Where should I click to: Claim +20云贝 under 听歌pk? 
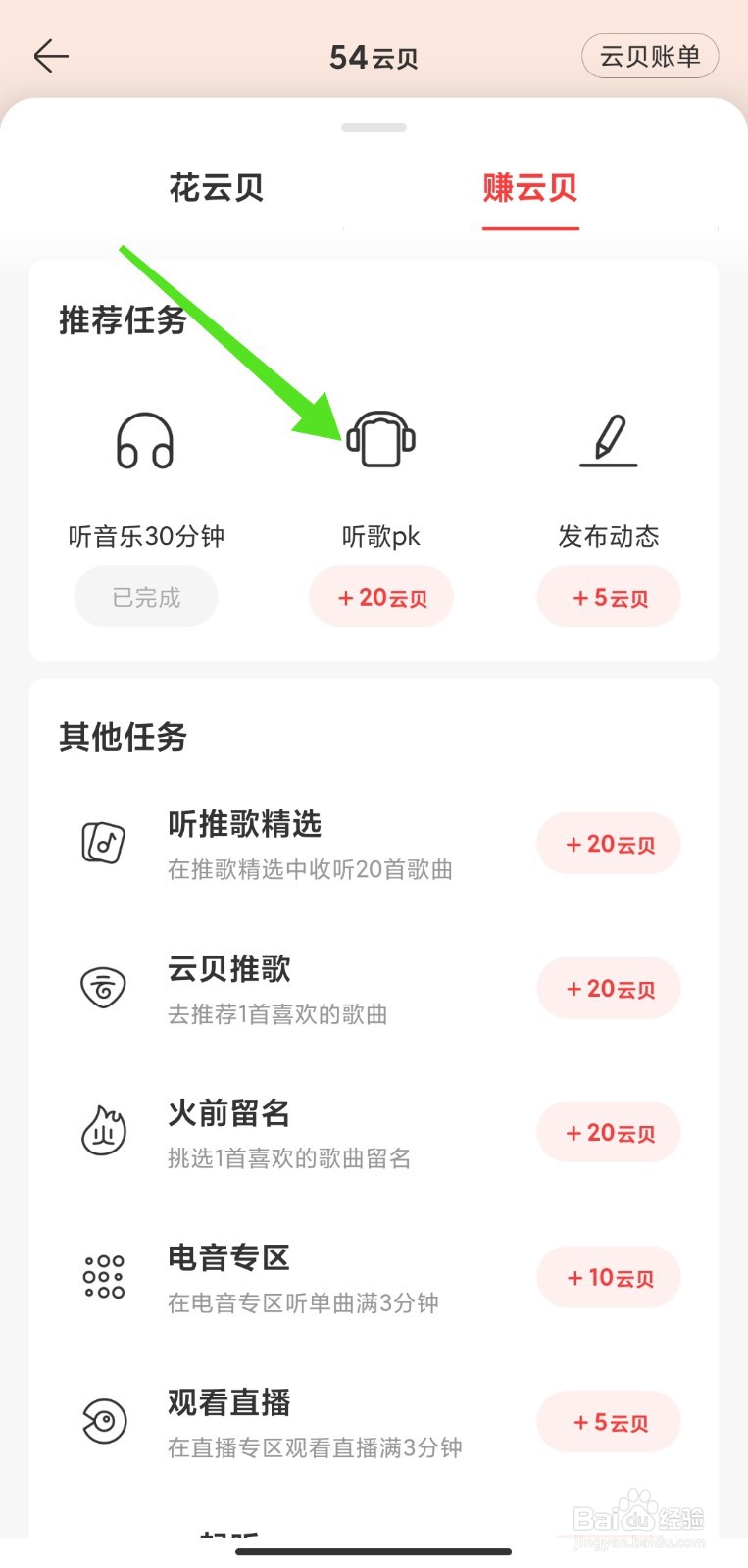click(x=381, y=597)
